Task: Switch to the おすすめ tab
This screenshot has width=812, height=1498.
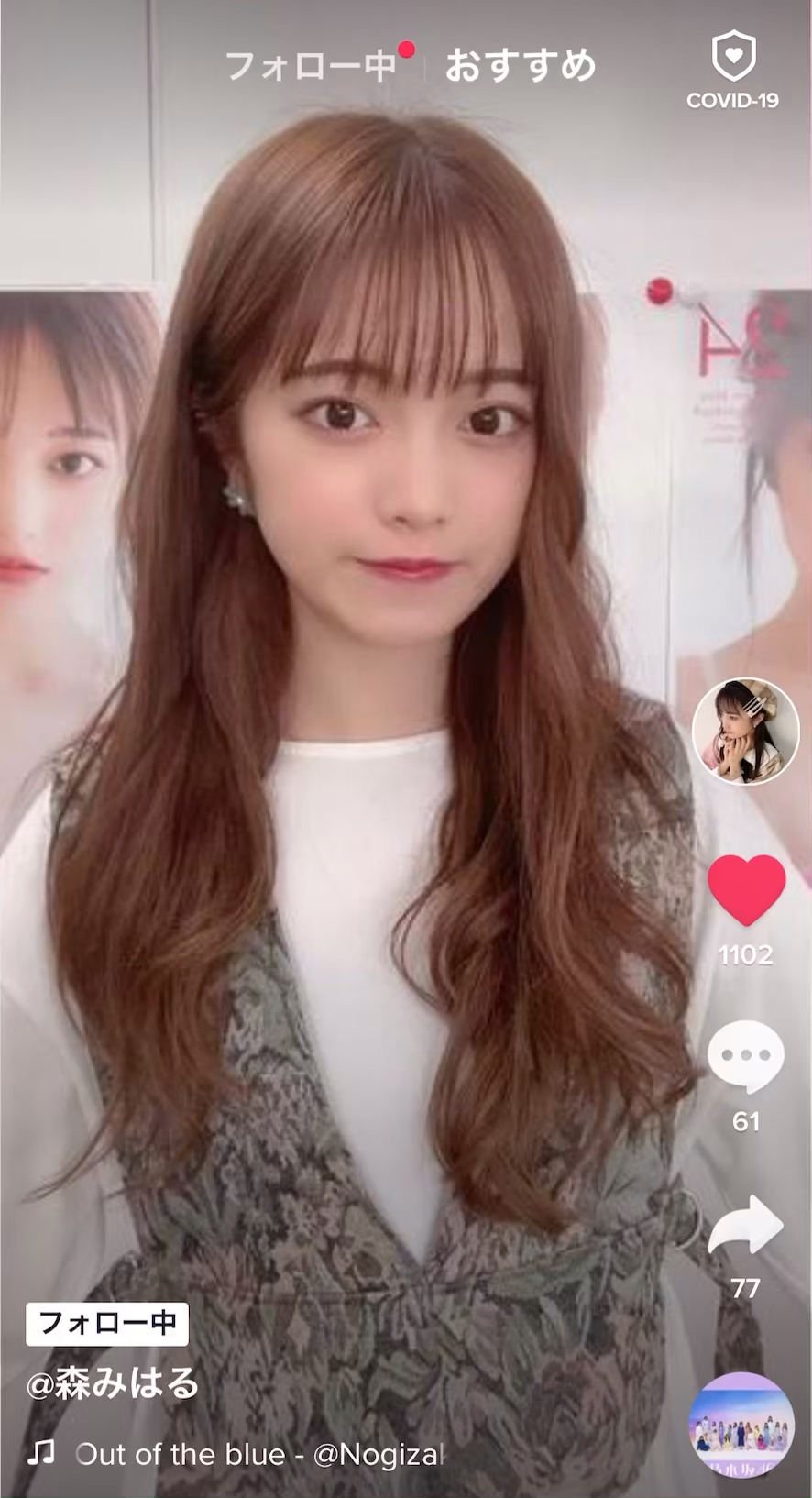Action: [x=519, y=65]
